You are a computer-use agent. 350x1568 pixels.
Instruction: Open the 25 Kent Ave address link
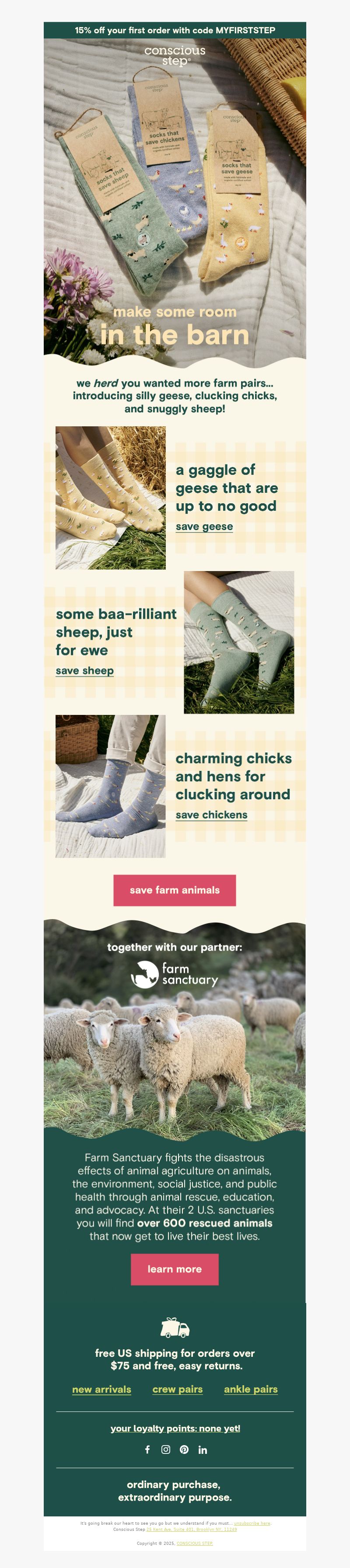point(191,1529)
